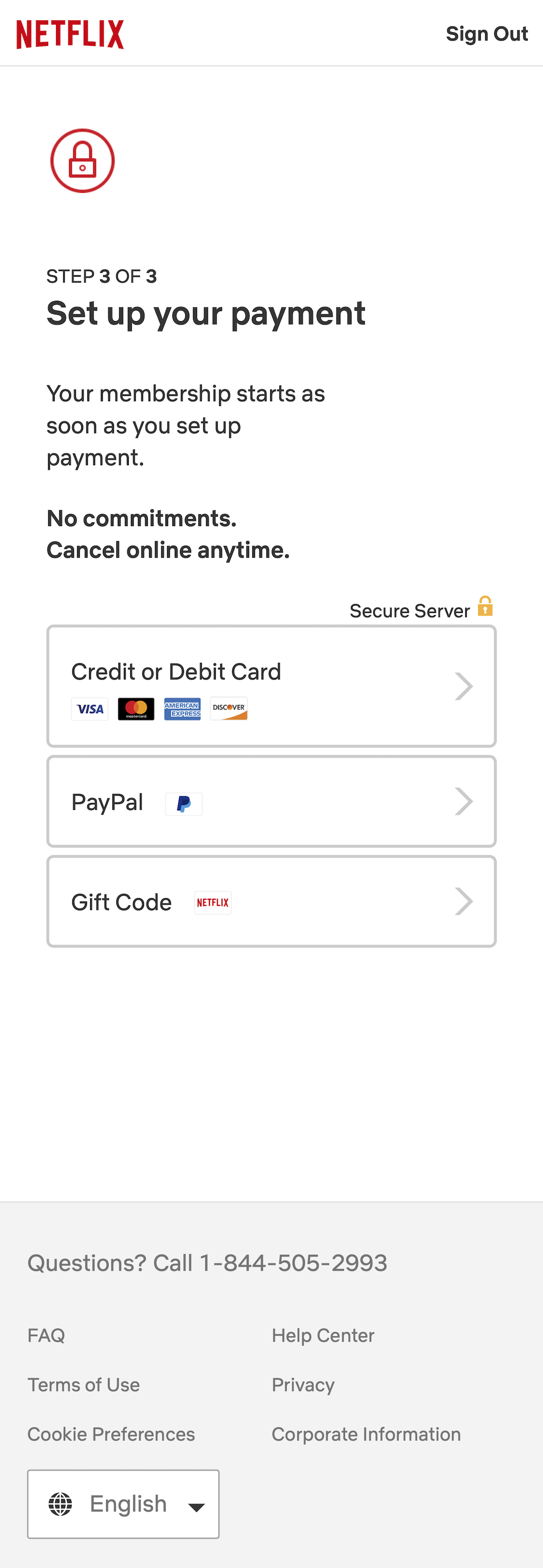Viewport: 543px width, 1568px height.
Task: Open the Help Center page
Action: pos(323,1335)
